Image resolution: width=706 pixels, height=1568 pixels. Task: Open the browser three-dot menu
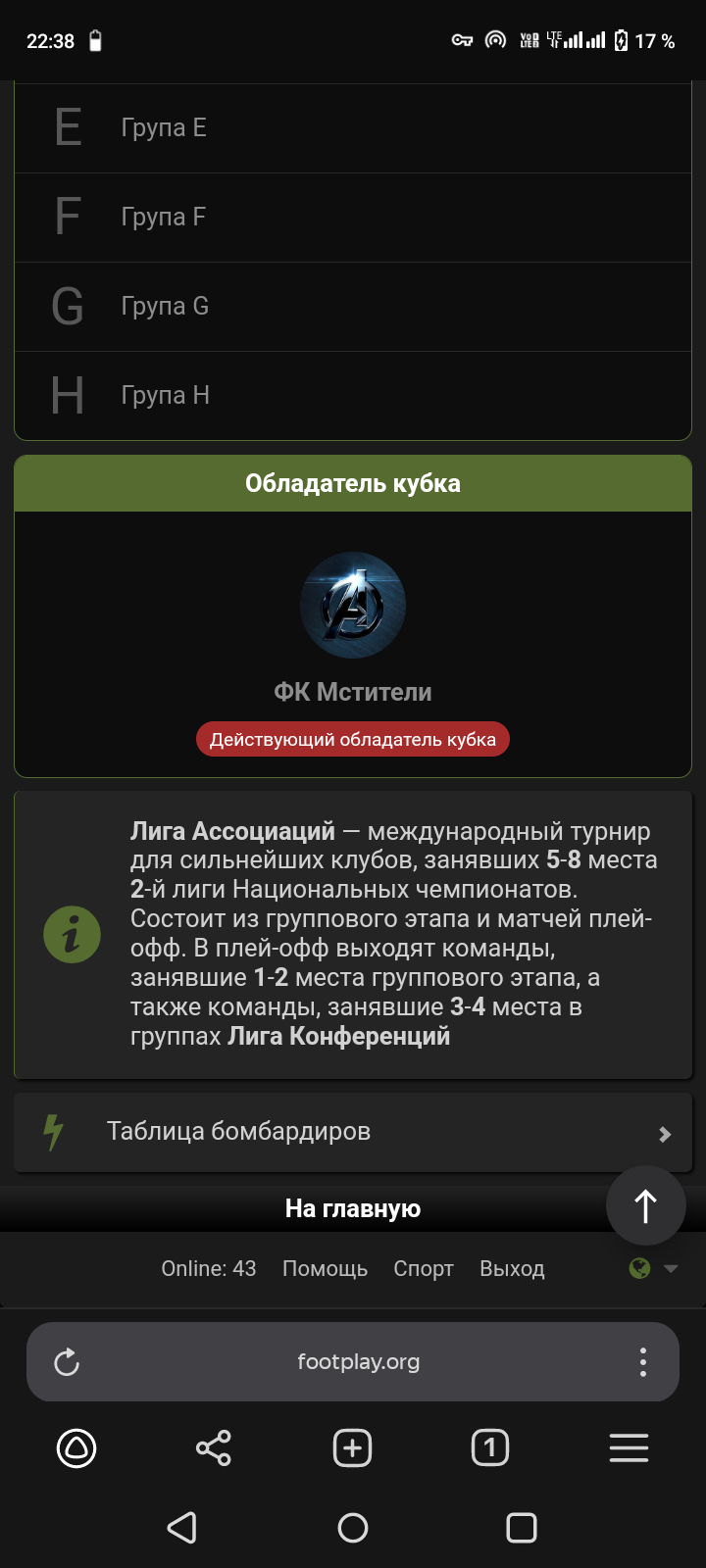[x=643, y=1362]
